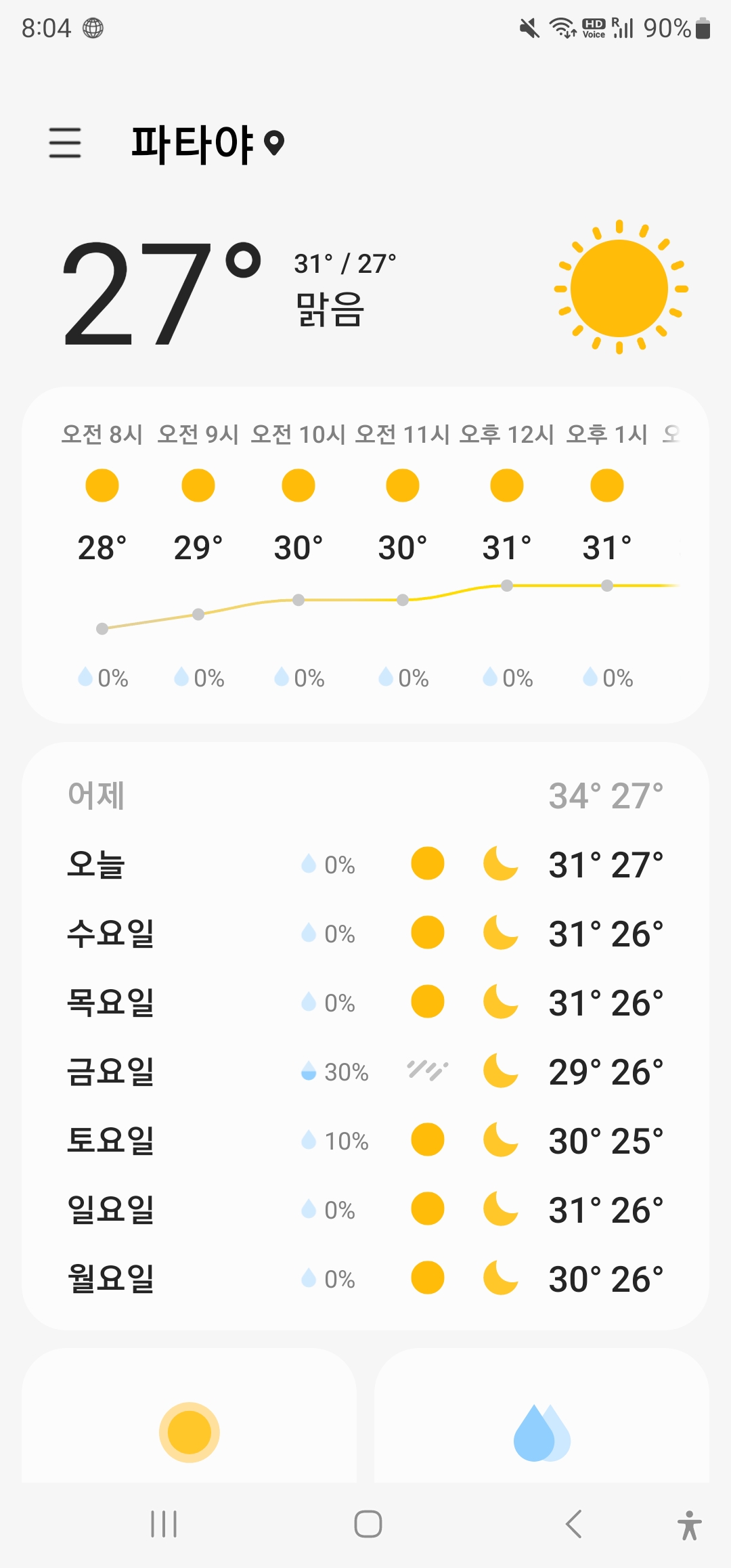Open the 토요일 forecast row
Viewport: 731px width, 1568px height.
click(x=365, y=1141)
